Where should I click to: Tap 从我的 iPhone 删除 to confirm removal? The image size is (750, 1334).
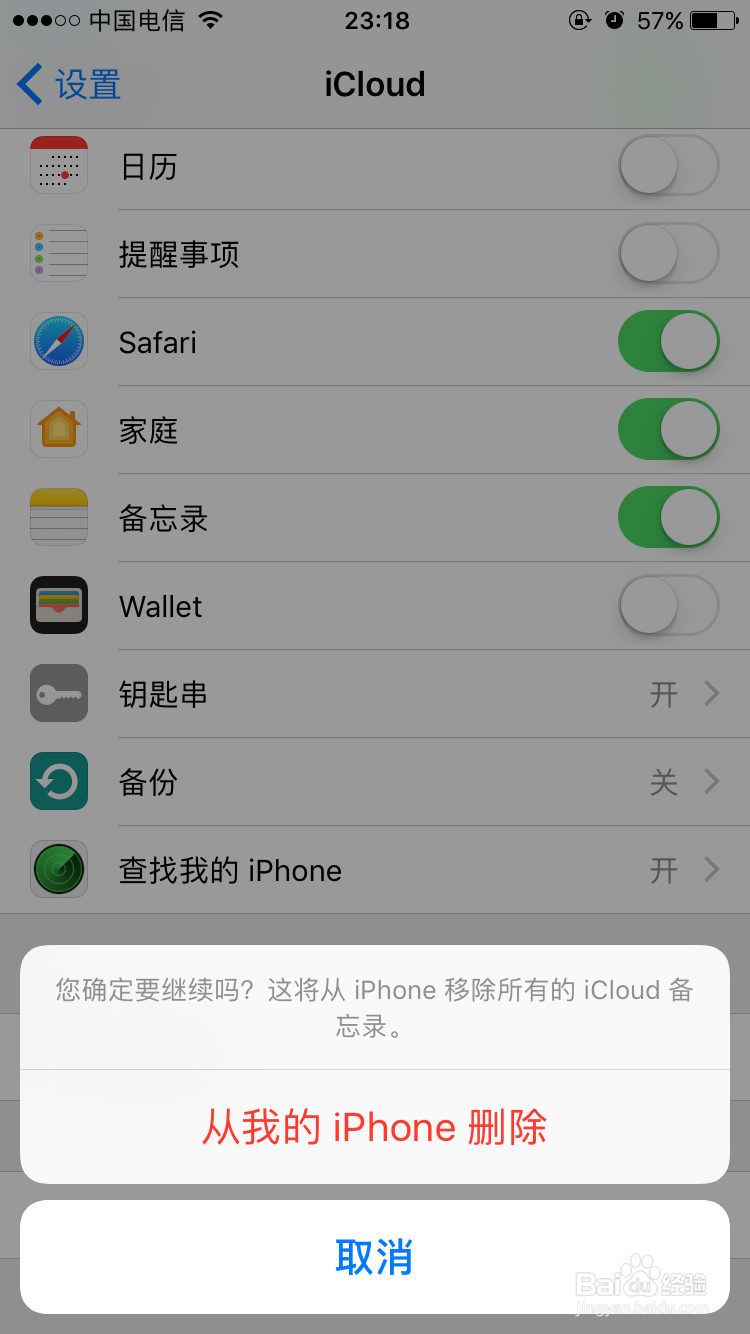(x=375, y=1127)
